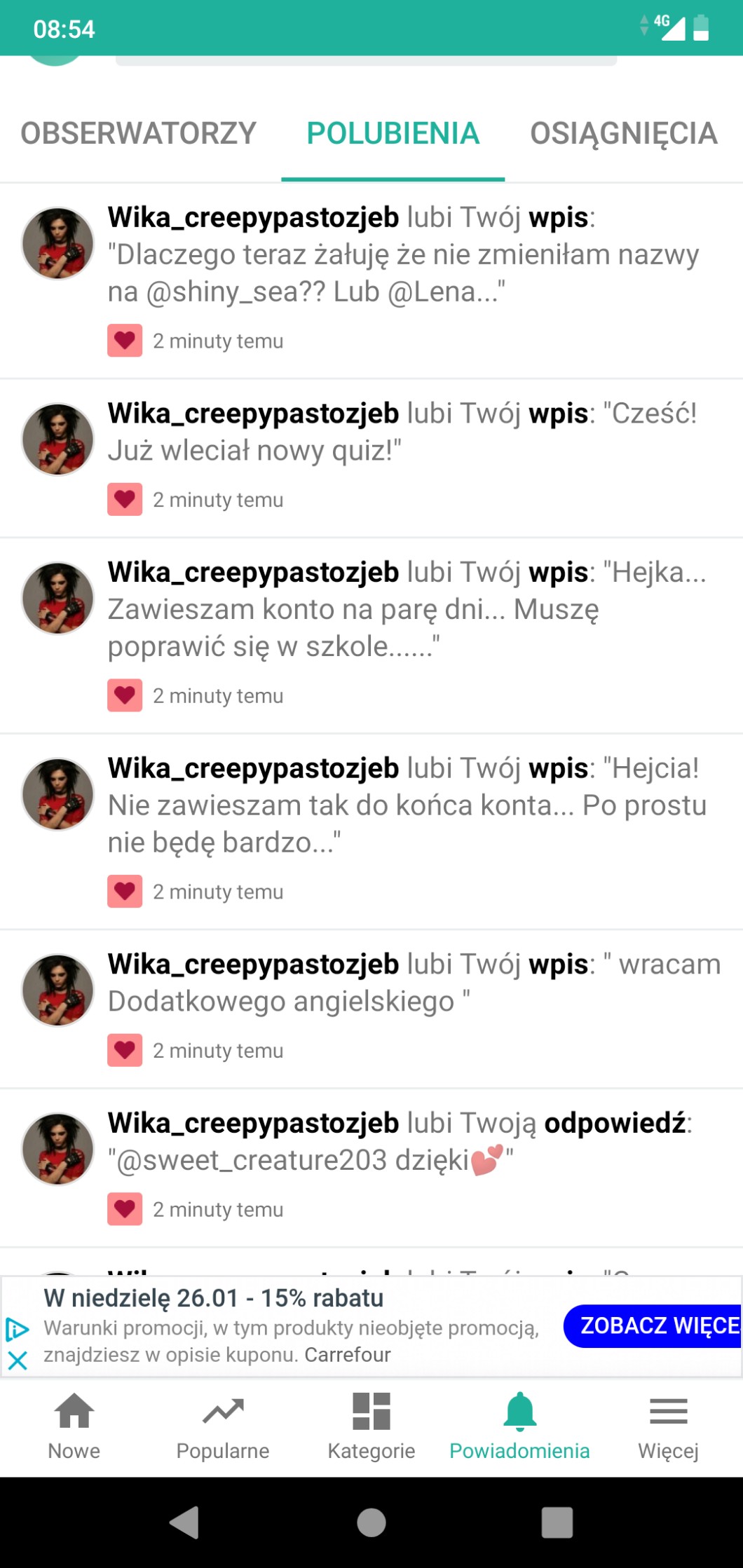Open the notification about "Już wleciał nowy quiz"
Viewport: 743px width, 1568px height.
371,458
